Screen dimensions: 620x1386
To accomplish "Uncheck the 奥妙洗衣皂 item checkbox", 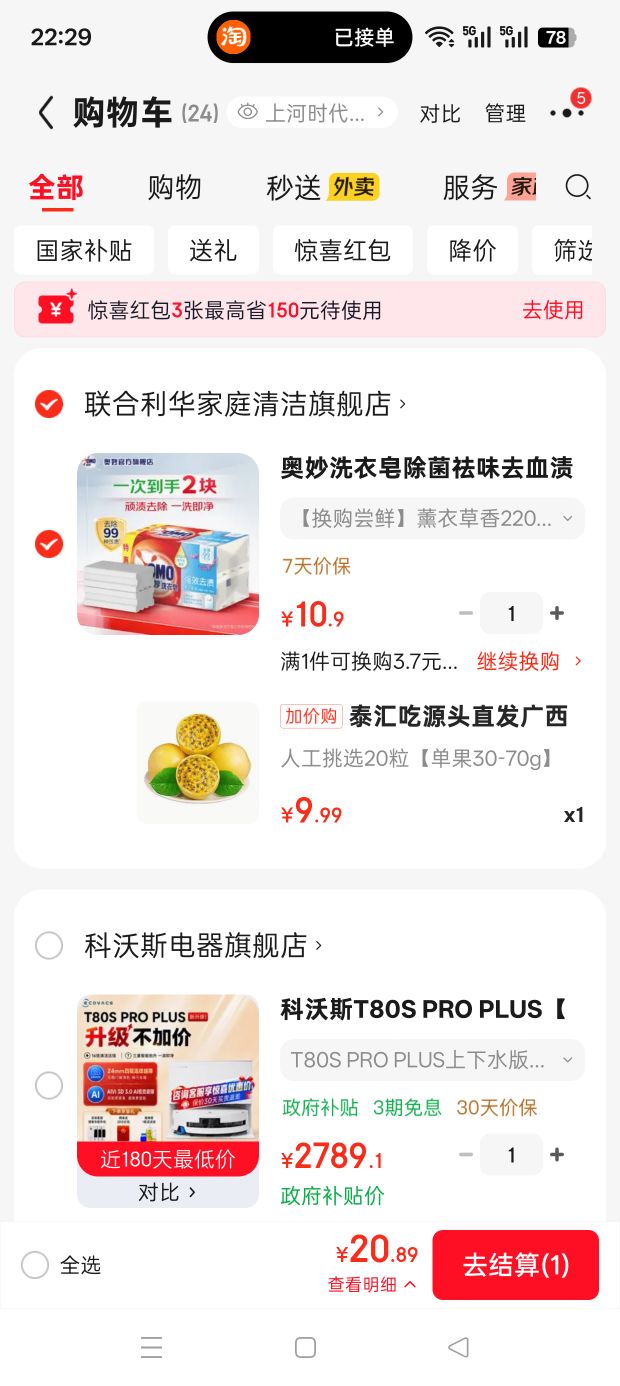I will coord(49,544).
